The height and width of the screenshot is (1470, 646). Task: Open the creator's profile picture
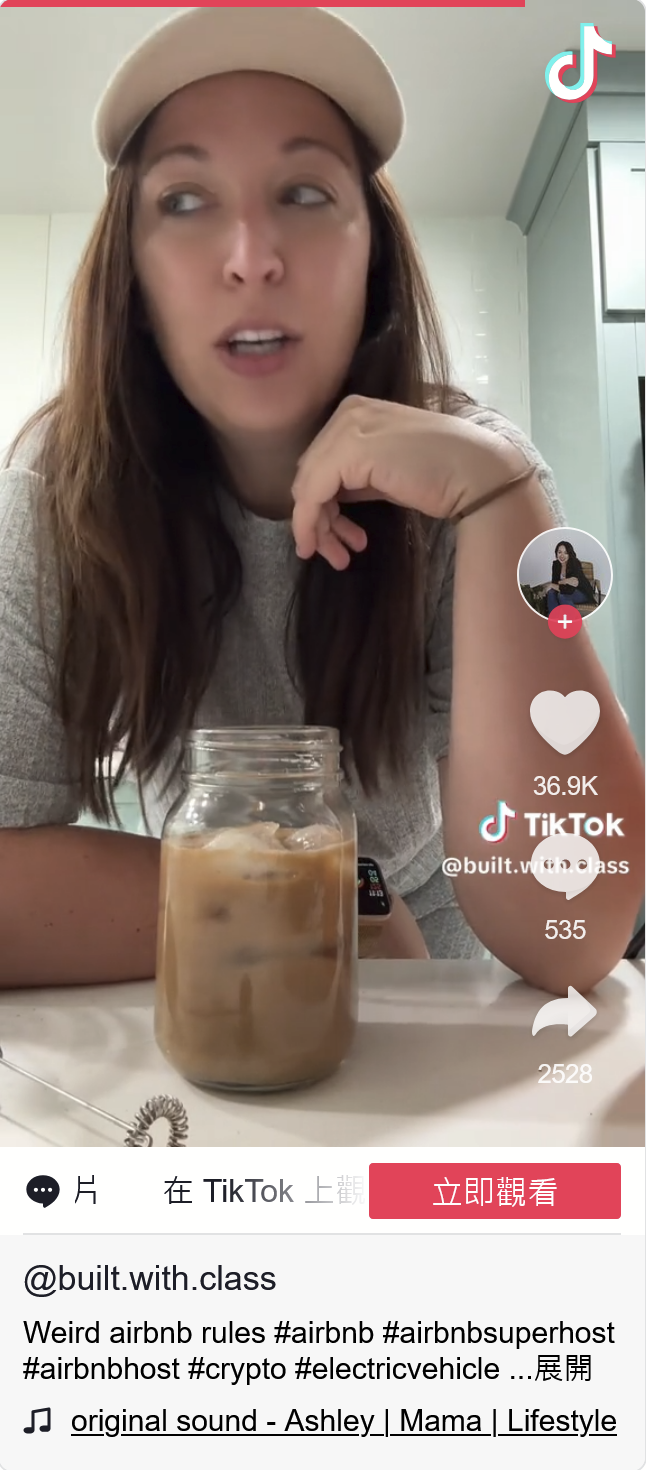coord(564,574)
